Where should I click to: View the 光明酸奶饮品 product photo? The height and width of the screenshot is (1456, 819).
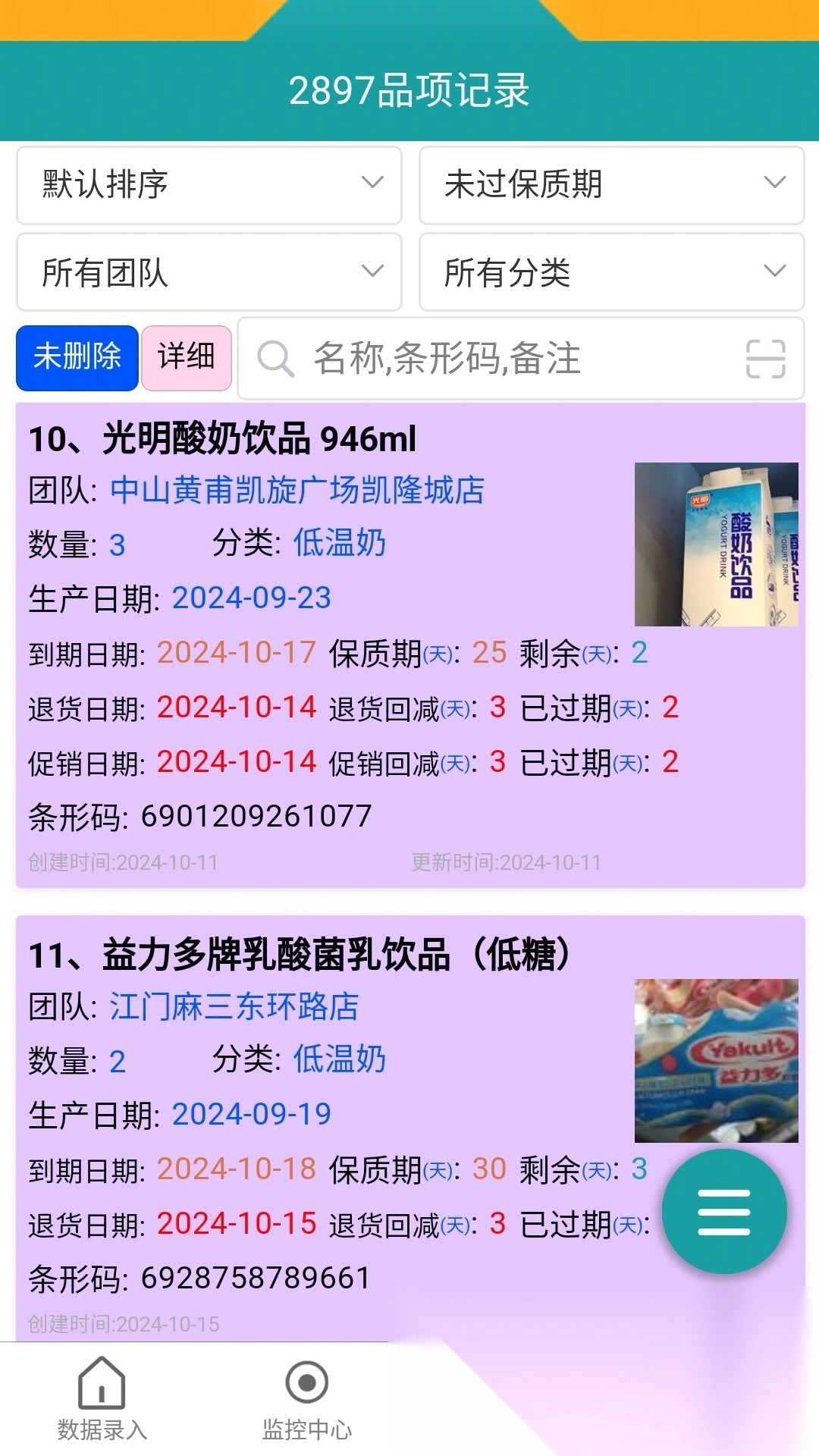(716, 544)
